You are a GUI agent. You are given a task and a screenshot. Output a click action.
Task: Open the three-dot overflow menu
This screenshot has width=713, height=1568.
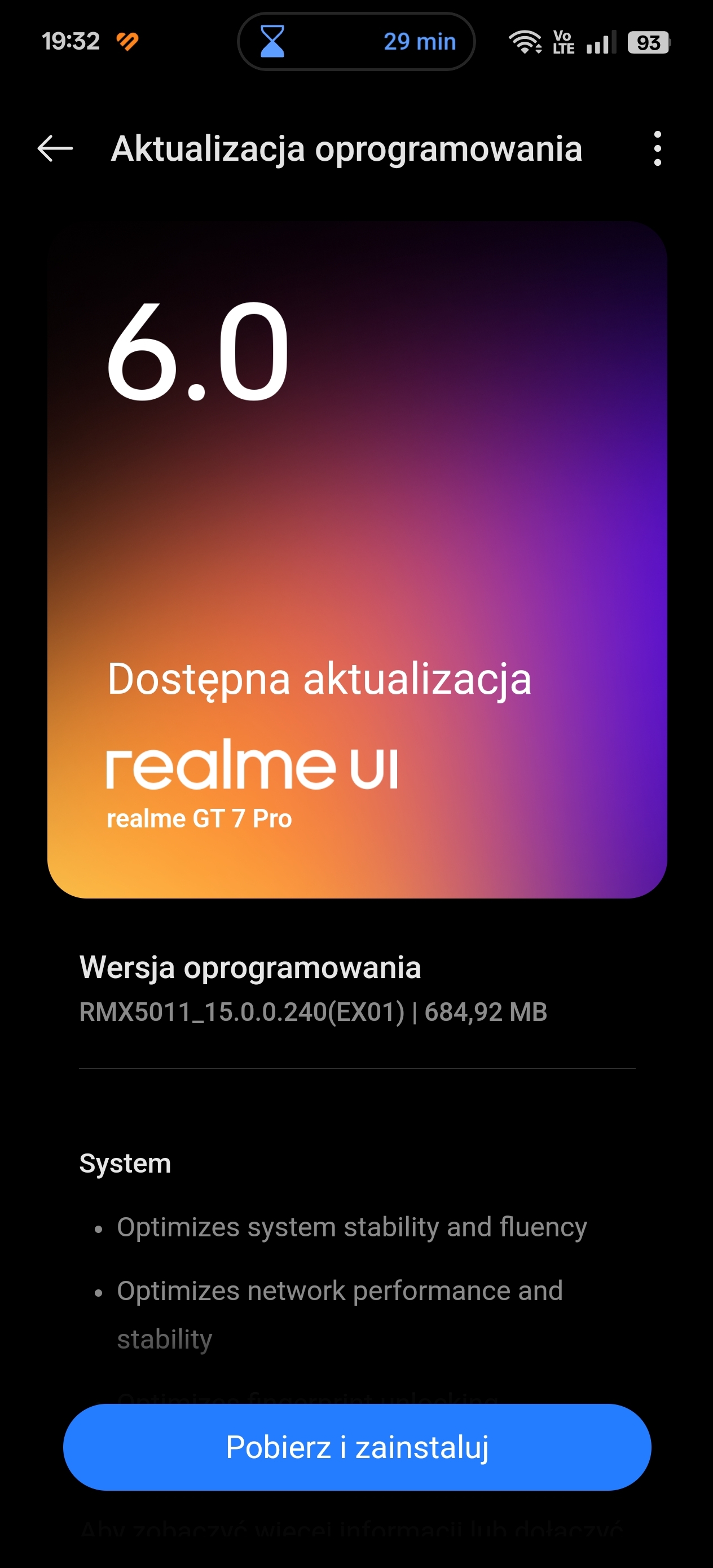tap(657, 148)
